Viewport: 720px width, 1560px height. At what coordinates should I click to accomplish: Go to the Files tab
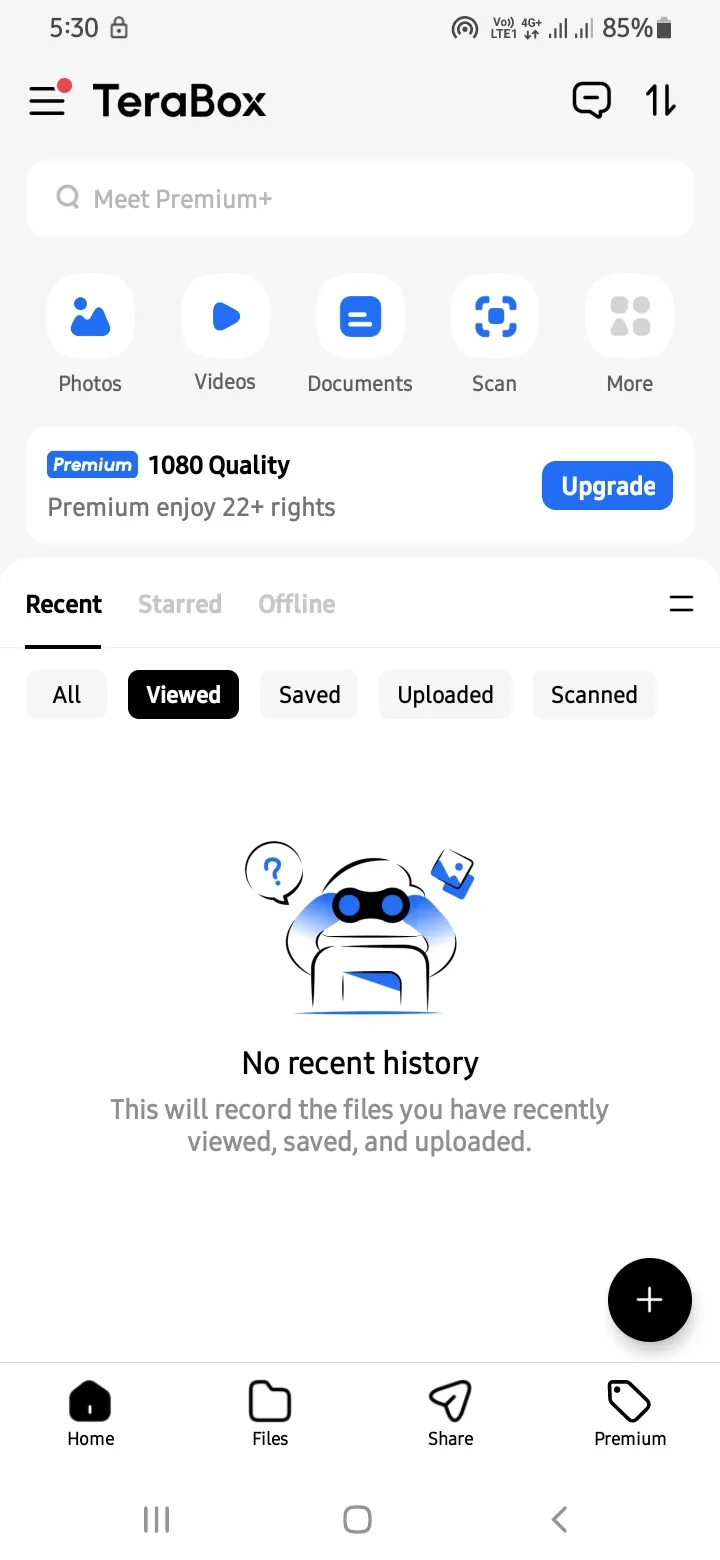tap(270, 1414)
